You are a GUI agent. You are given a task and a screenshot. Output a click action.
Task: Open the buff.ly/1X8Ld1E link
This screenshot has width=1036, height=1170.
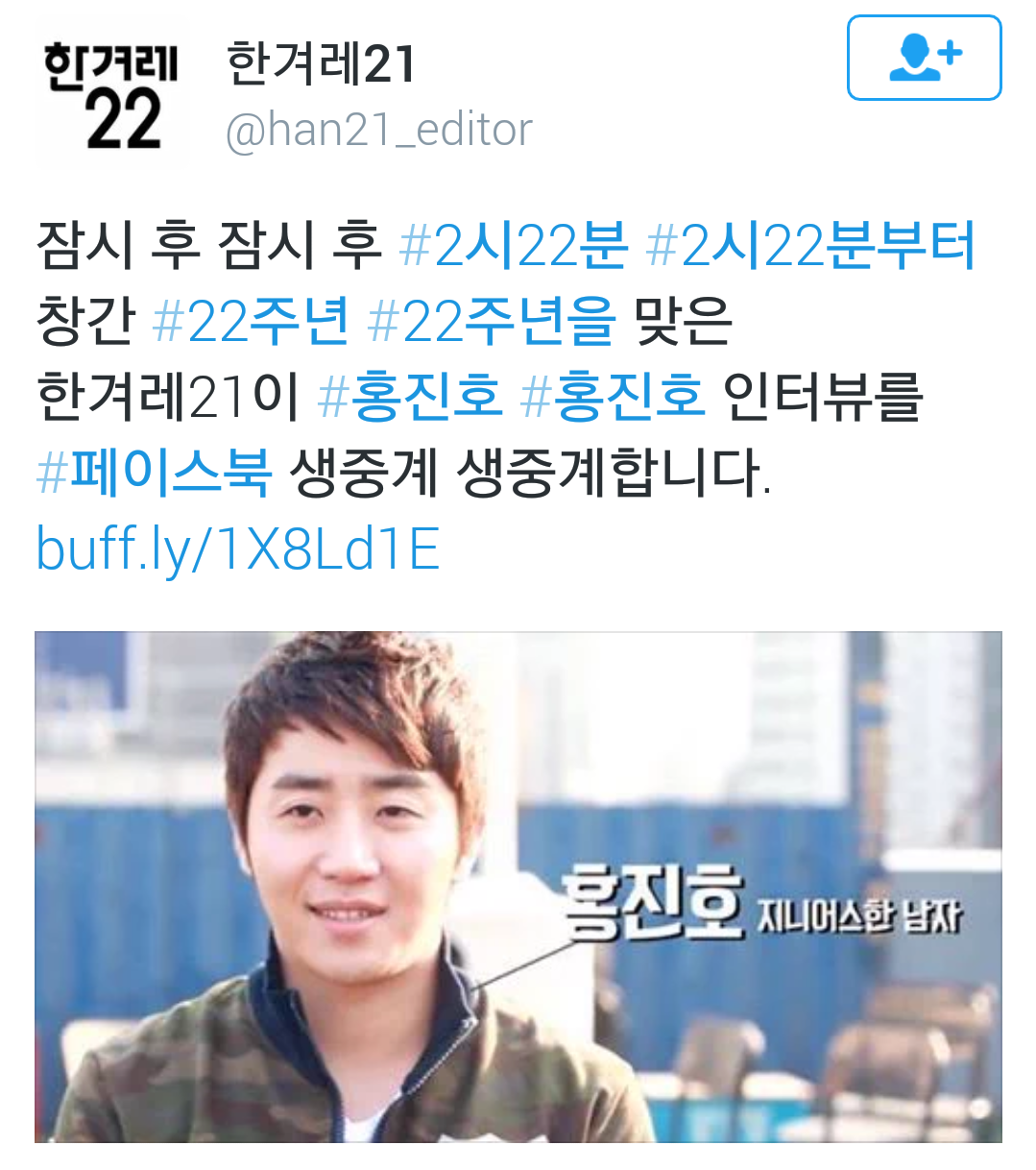click(x=238, y=548)
